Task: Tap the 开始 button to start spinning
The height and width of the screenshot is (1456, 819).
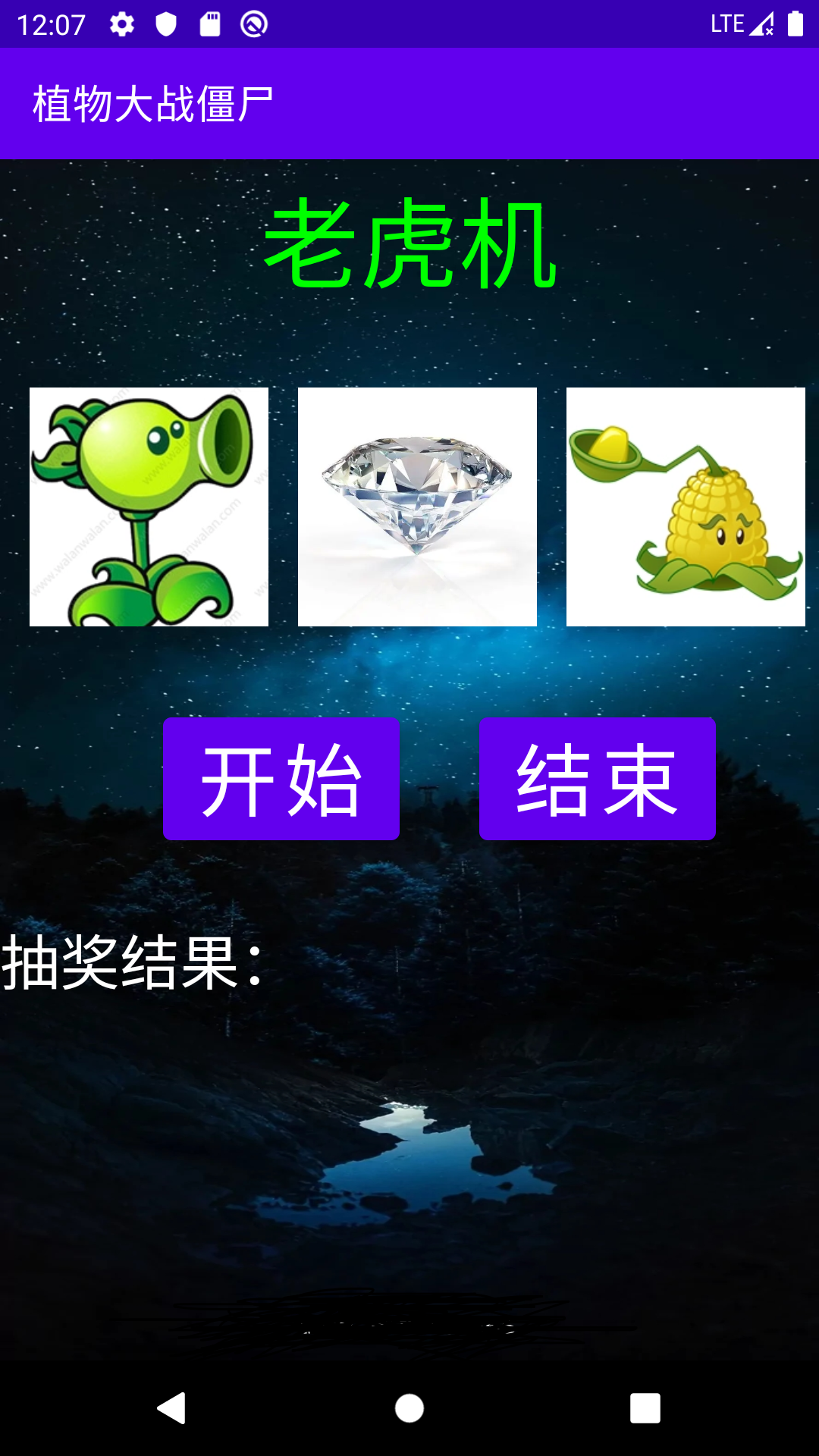Action: pyautogui.click(x=281, y=779)
